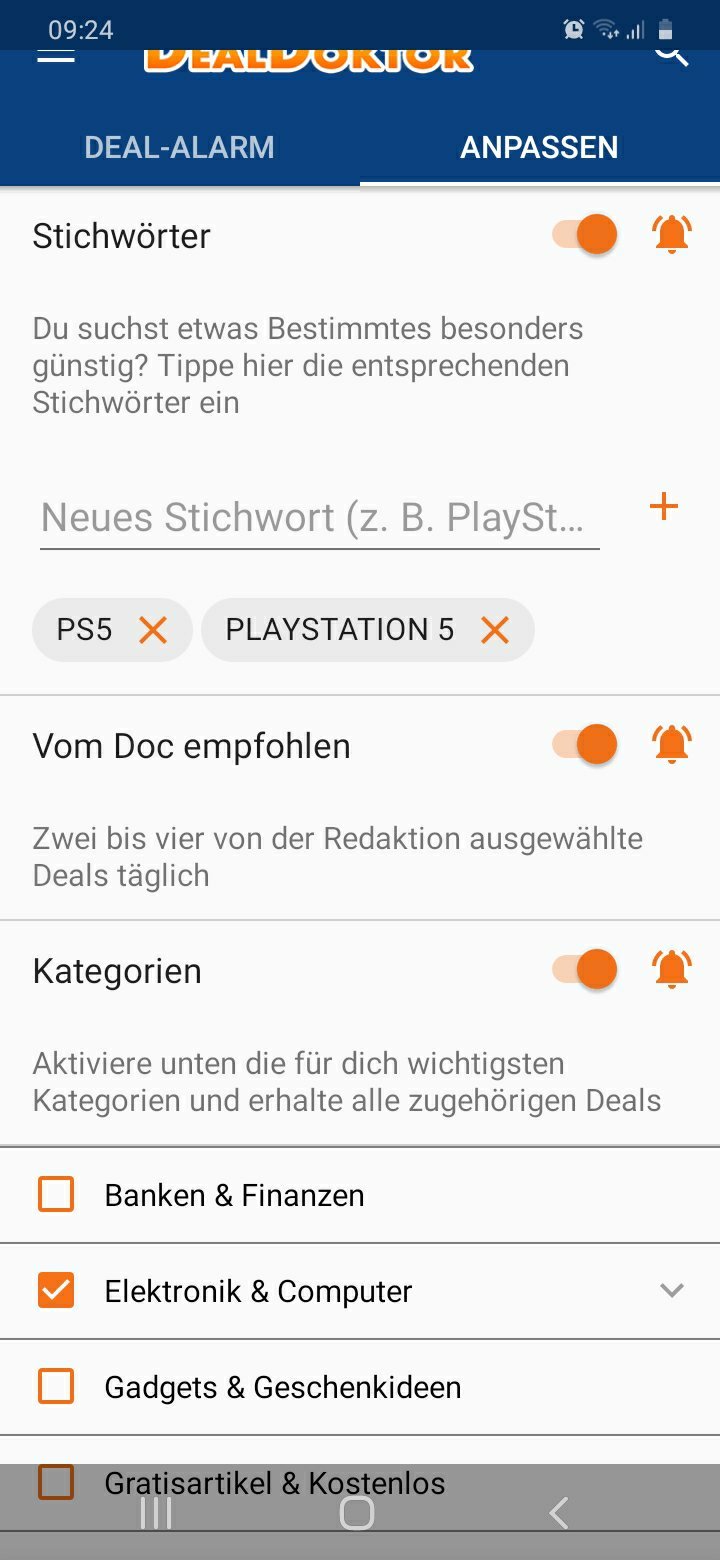Tap the bell icon next to Stichwörter
This screenshot has width=720, height=1560.
pos(672,235)
